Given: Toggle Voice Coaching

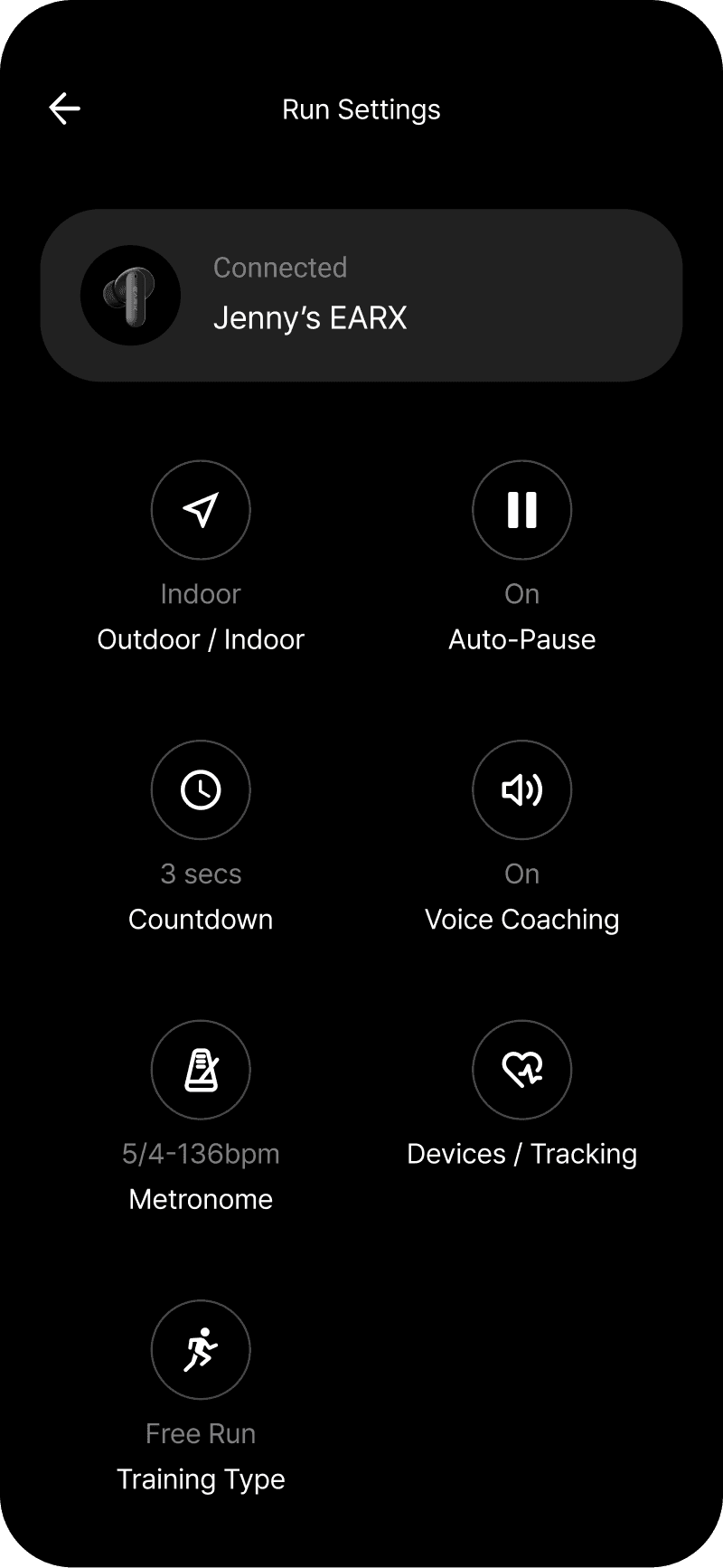Looking at the screenshot, I should pyautogui.click(x=521, y=789).
